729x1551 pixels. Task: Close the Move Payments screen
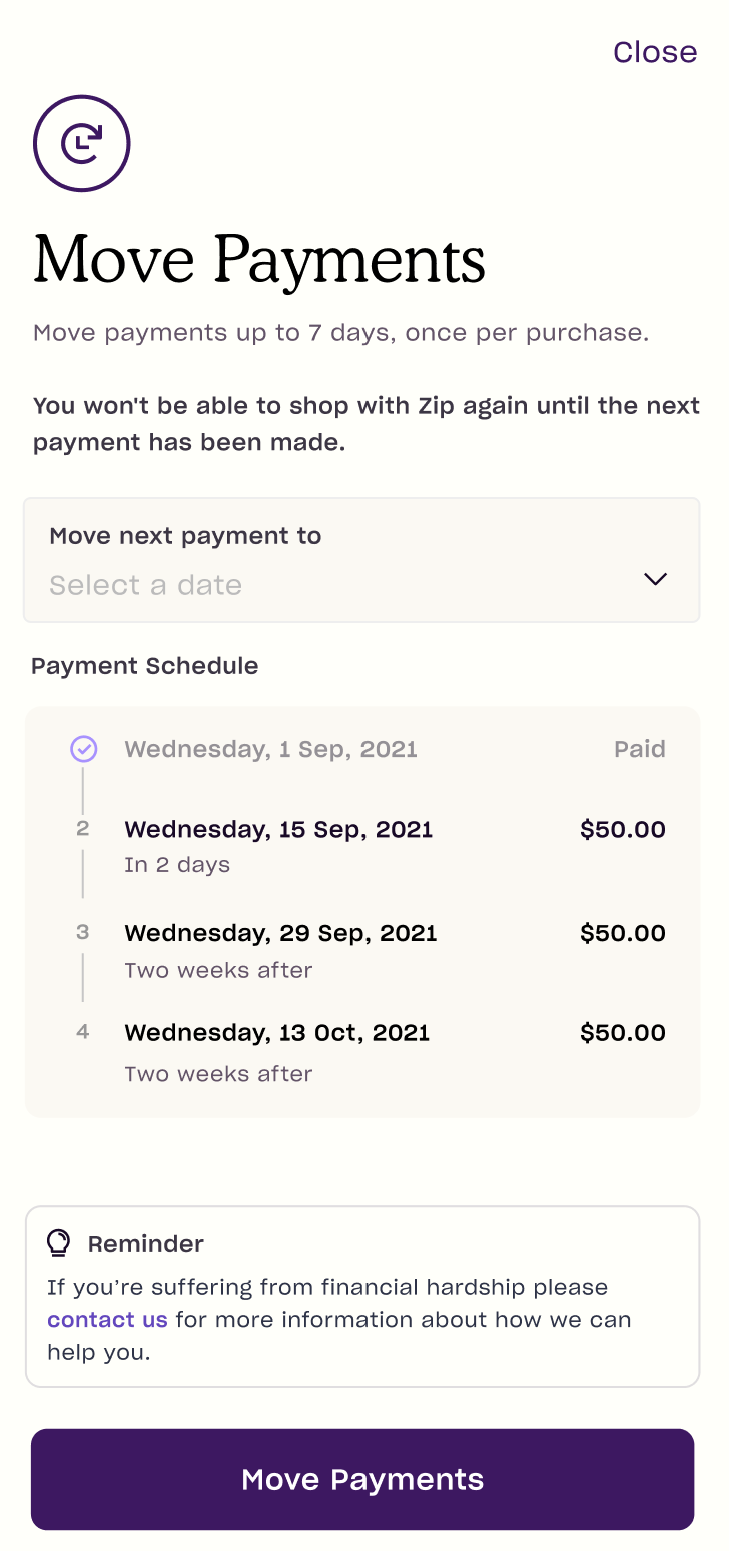point(655,52)
